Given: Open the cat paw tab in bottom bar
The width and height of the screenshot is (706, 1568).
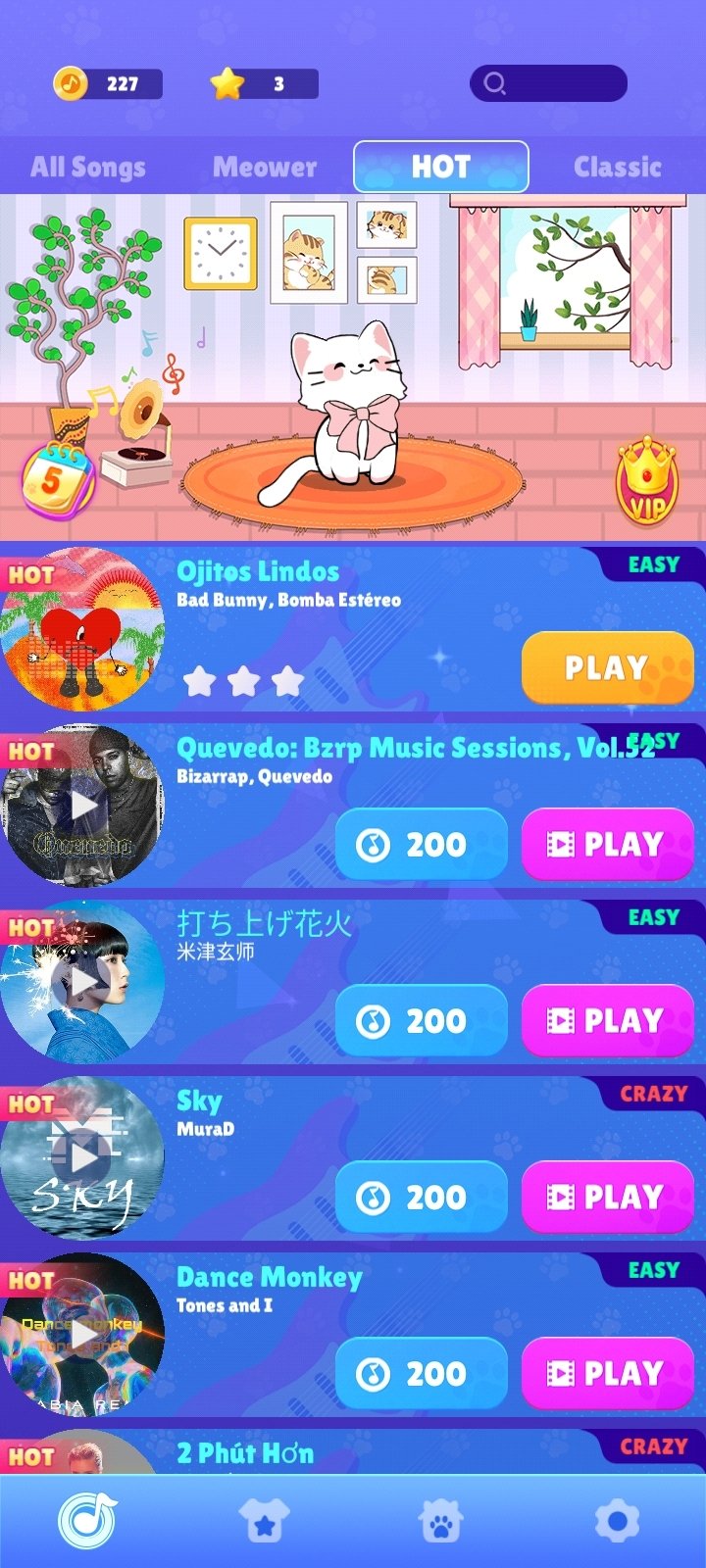Looking at the screenshot, I should click(x=440, y=1522).
